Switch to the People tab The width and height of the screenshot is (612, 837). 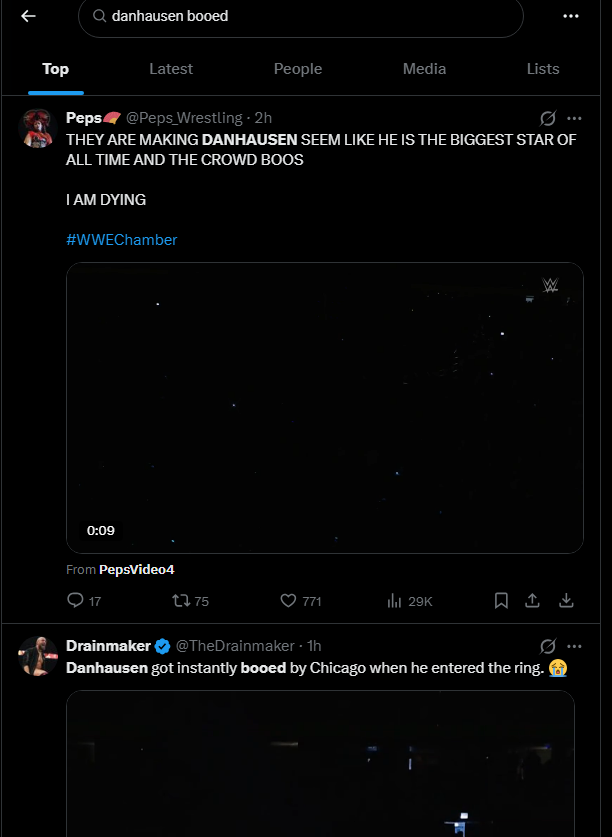pos(298,69)
